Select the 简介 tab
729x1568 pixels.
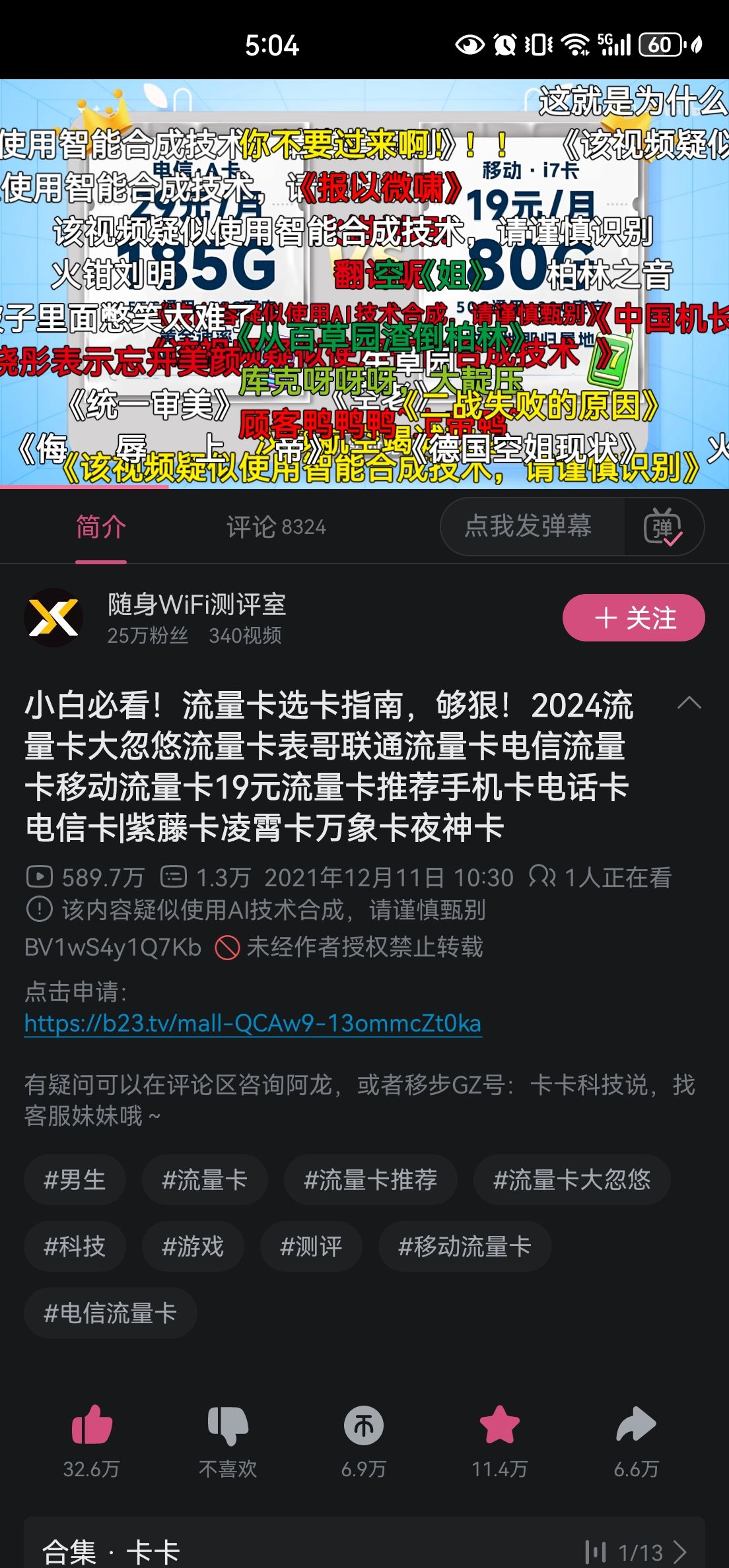(x=100, y=527)
